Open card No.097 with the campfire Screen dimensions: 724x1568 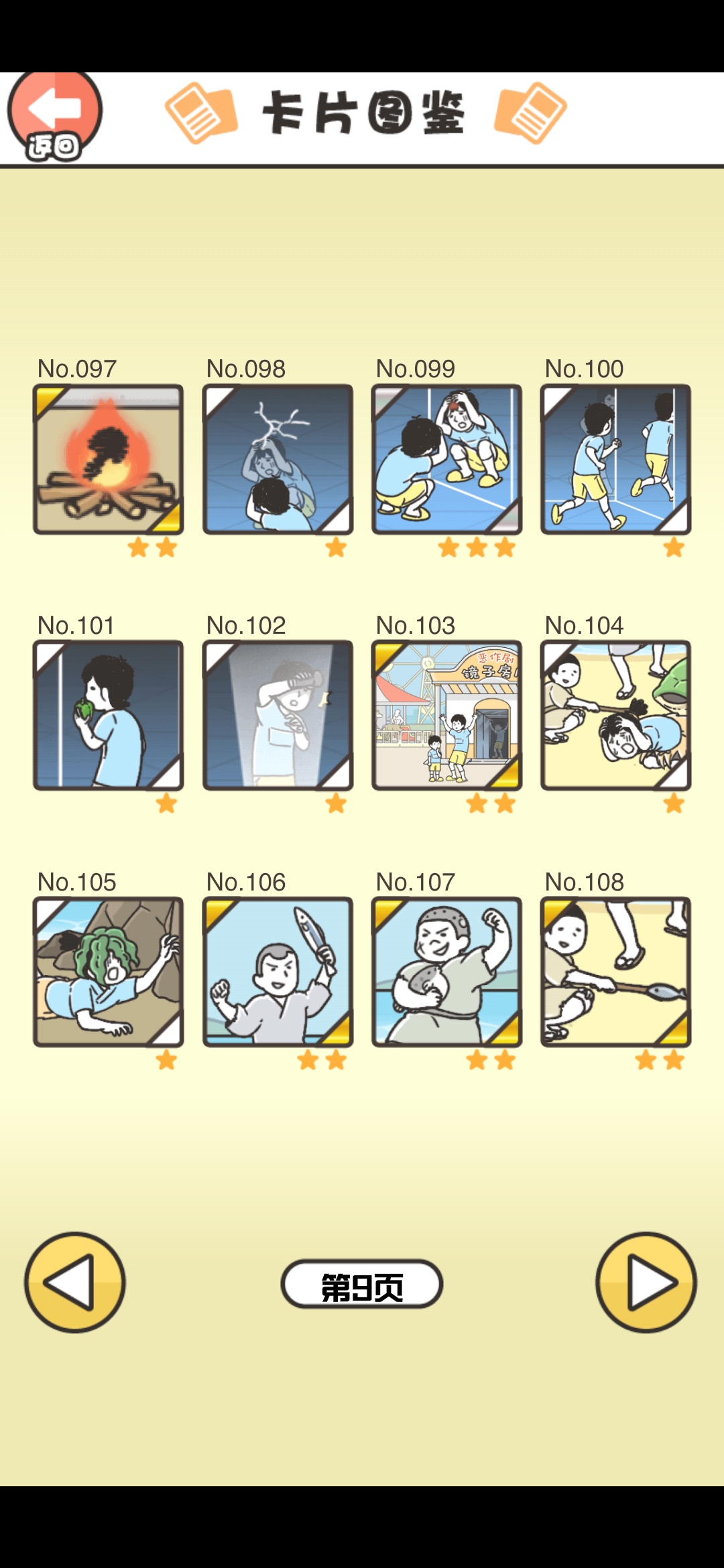tap(108, 460)
